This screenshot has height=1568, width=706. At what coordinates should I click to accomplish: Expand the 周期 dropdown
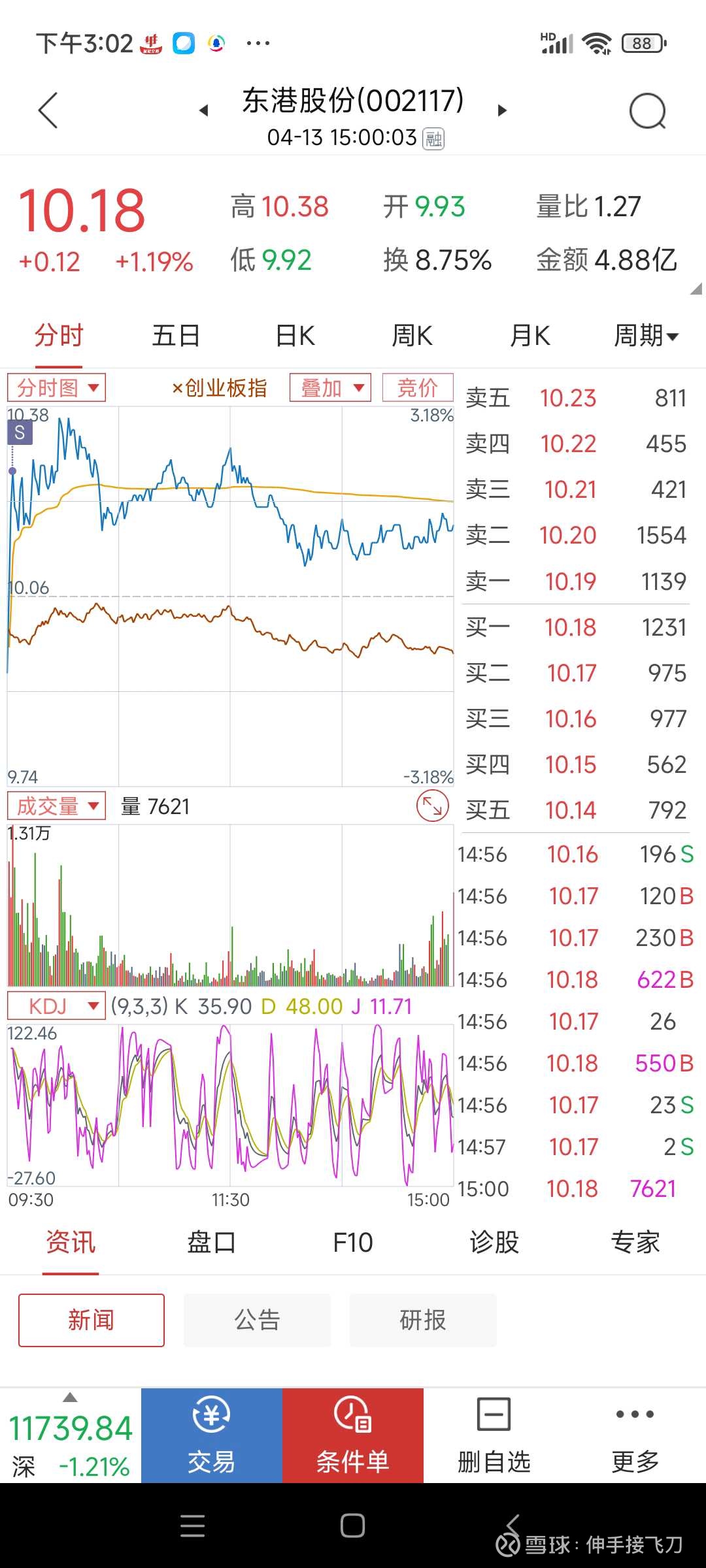tap(646, 336)
